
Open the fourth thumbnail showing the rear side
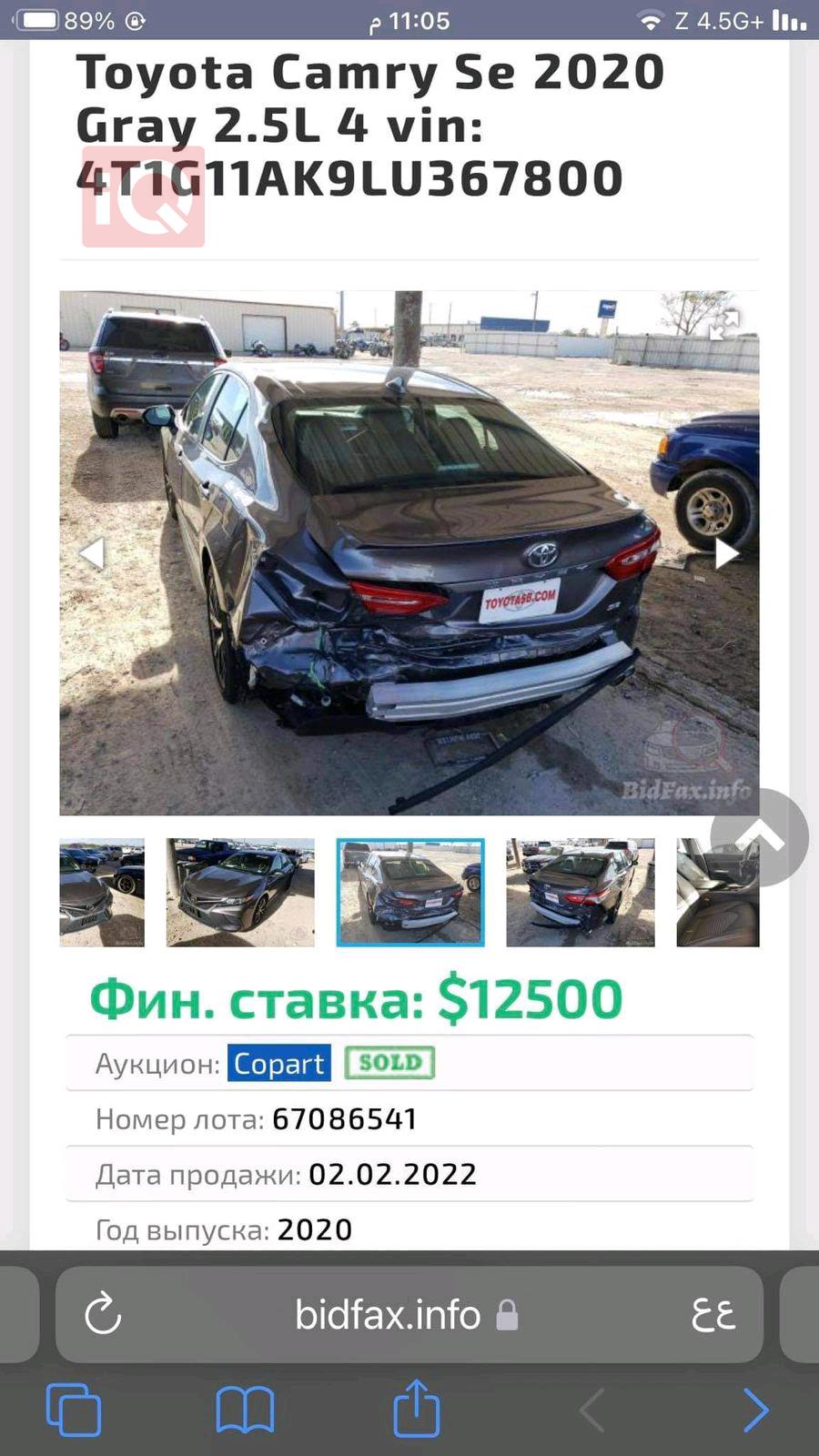[581, 893]
